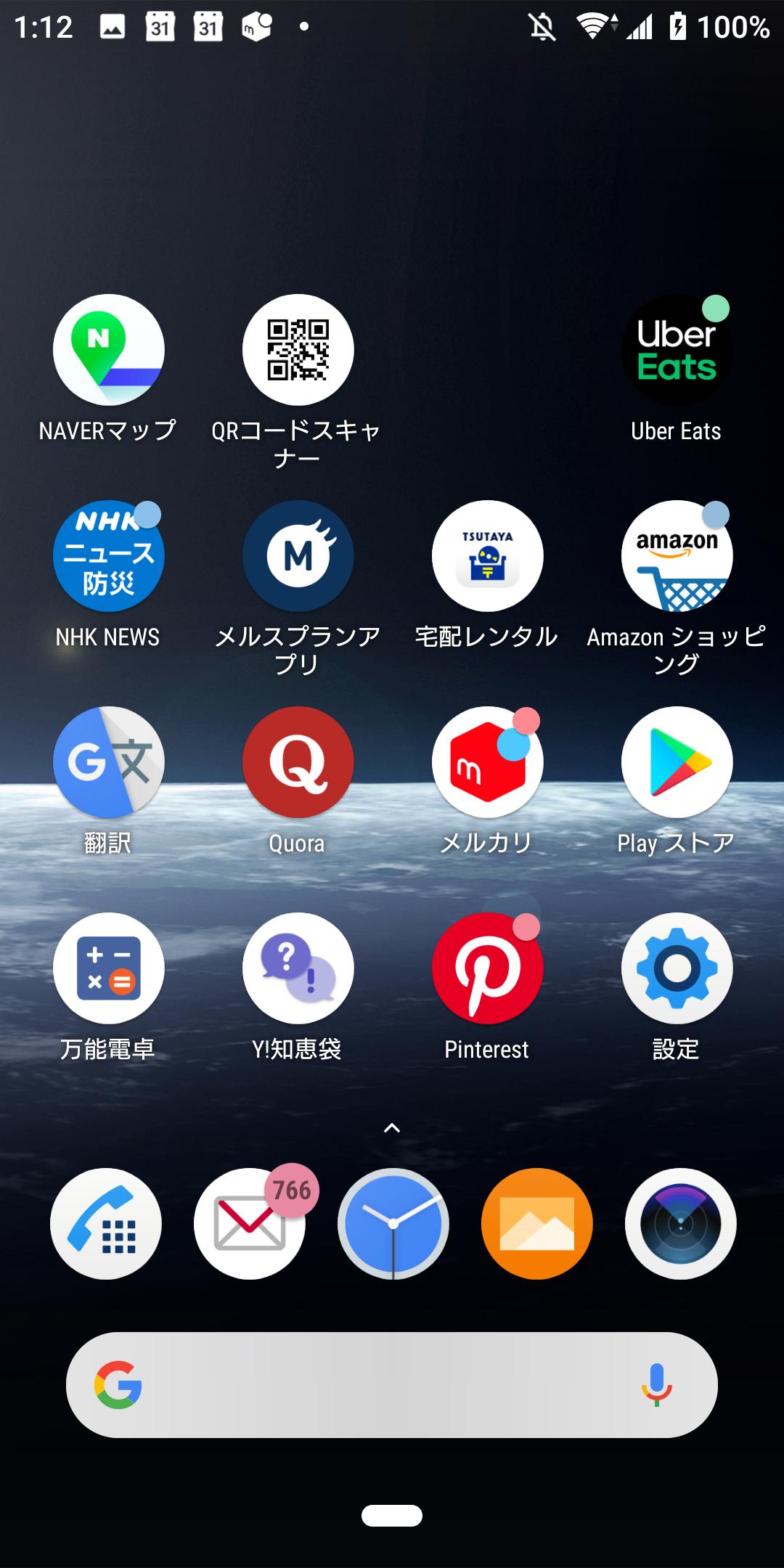Open Amazon ショッピング
Viewport: 784px width, 1568px height.
point(677,556)
